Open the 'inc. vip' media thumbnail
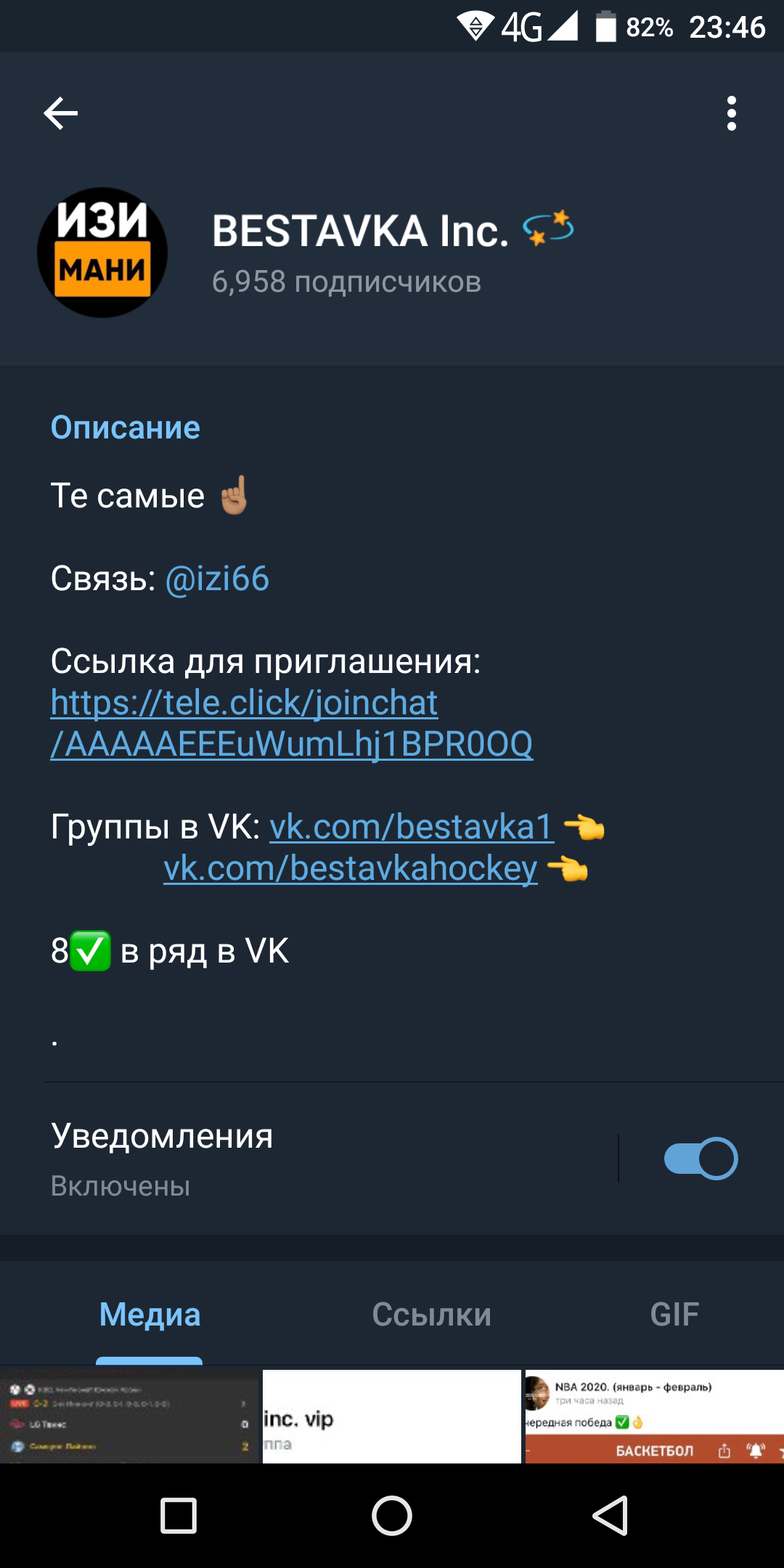Screen dimensions: 784x1568 coord(392,1416)
